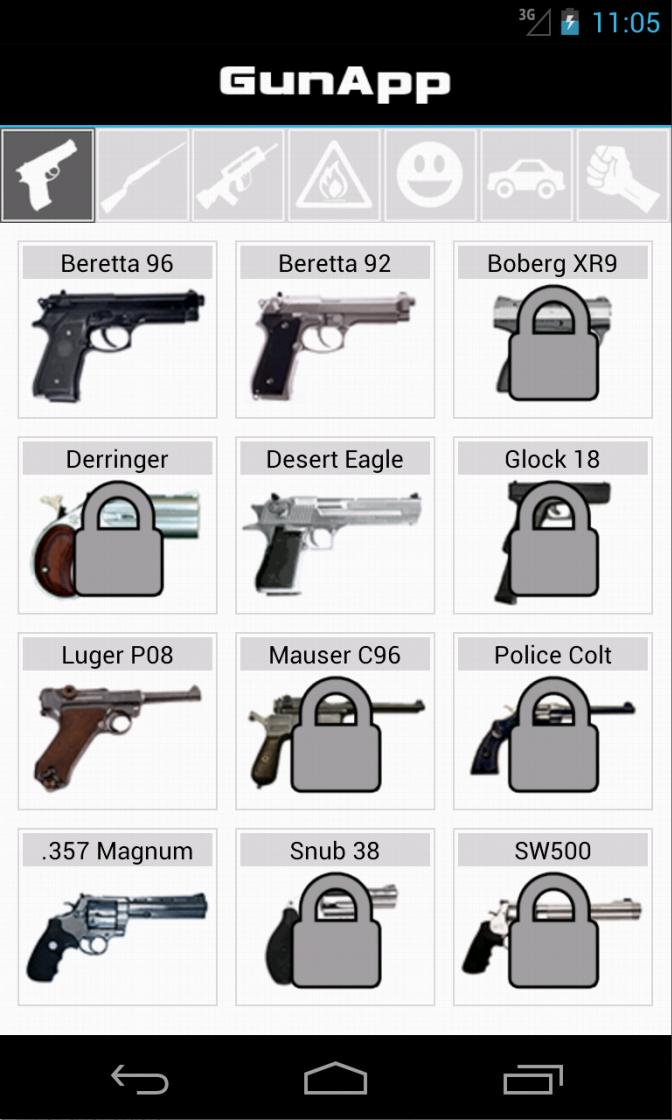The width and height of the screenshot is (672, 1120).
Task: Open the flammable warning category tab
Action: pyautogui.click(x=335, y=175)
